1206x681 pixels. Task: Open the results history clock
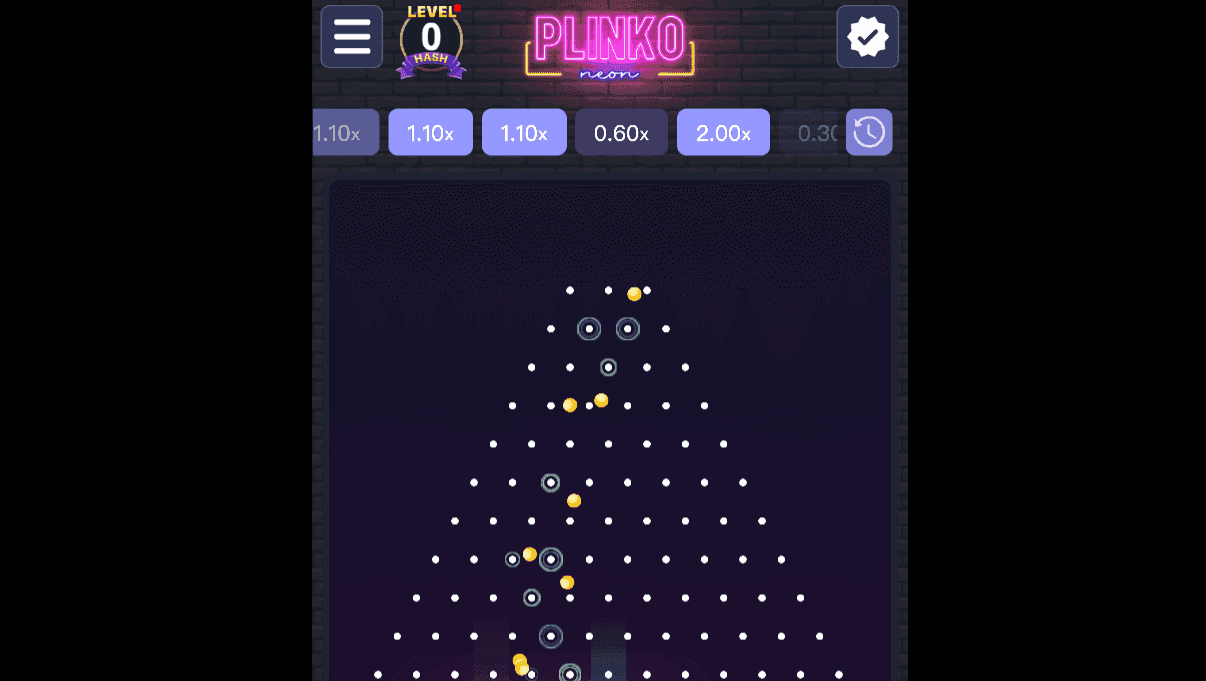tap(868, 132)
